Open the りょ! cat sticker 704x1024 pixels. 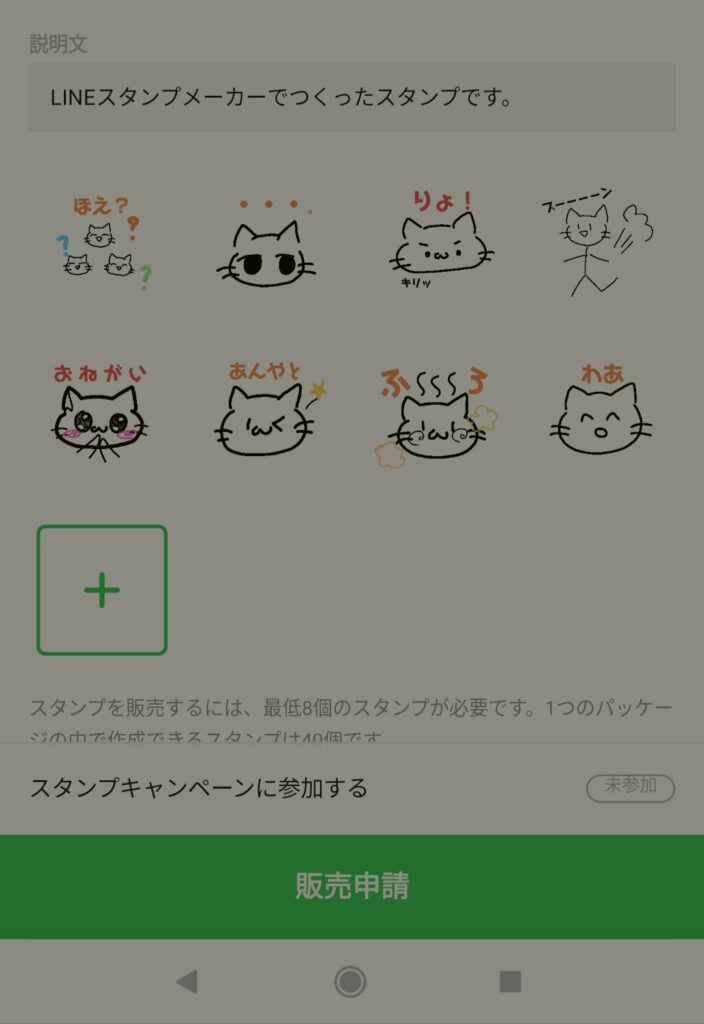[x=439, y=240]
